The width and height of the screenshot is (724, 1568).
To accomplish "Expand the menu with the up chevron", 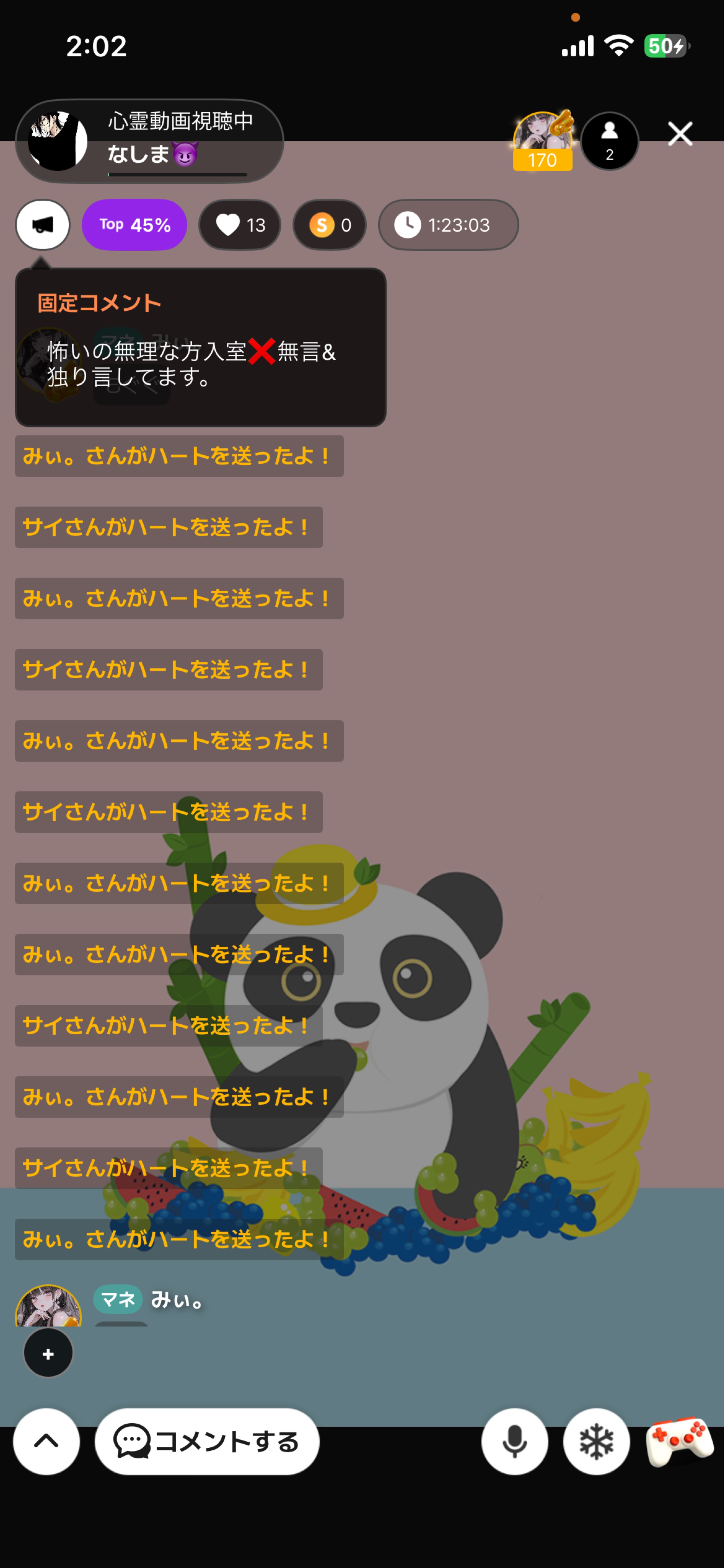I will pos(47,1441).
